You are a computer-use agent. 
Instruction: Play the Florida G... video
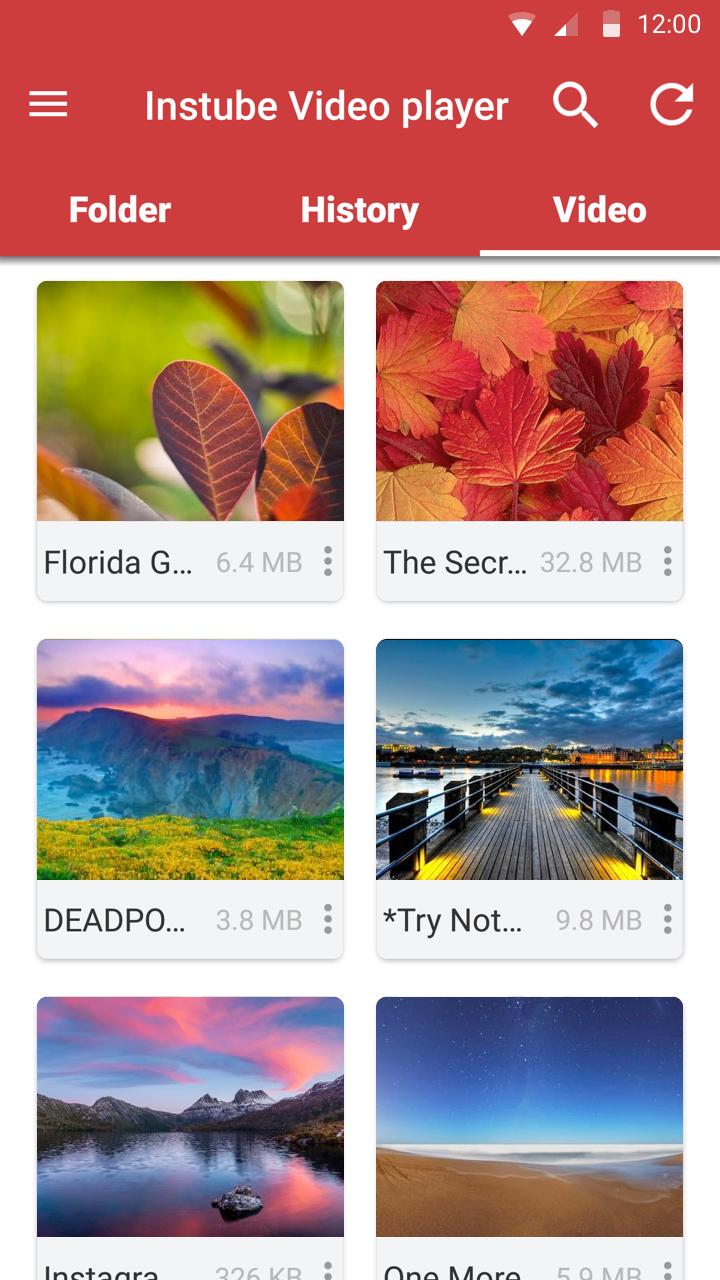pyautogui.click(x=190, y=401)
